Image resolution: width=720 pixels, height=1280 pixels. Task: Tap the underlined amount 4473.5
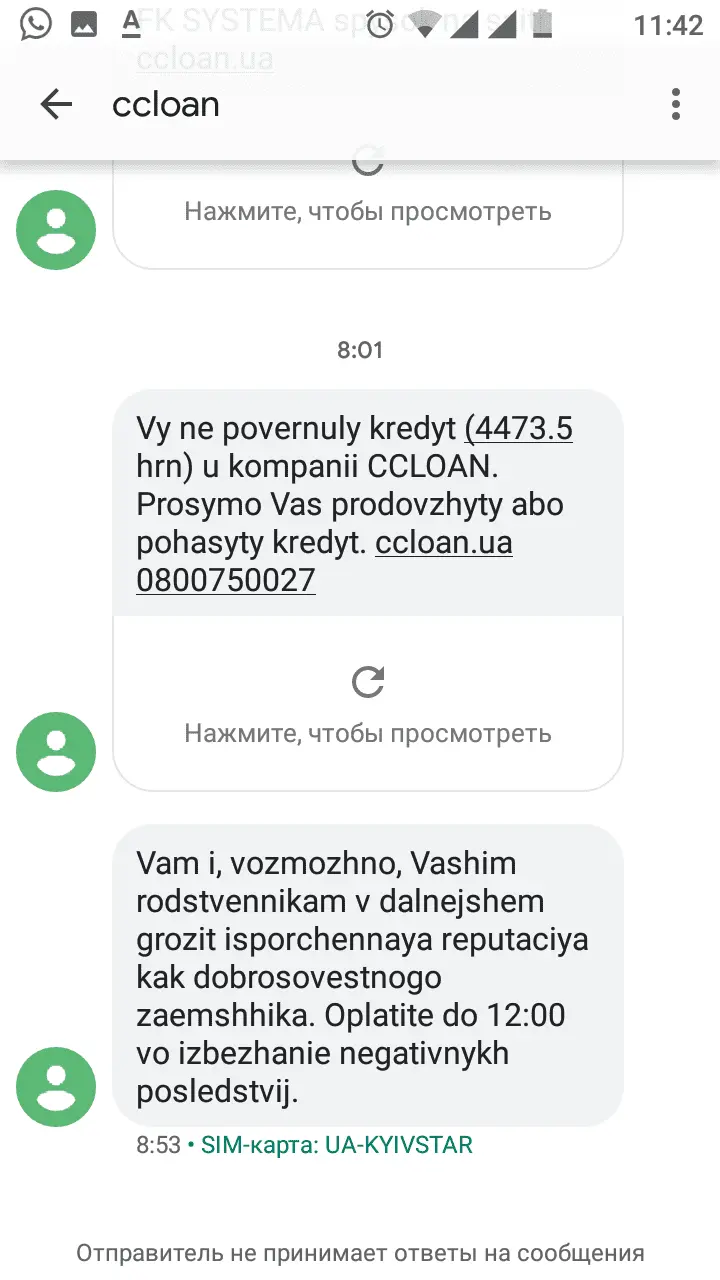click(519, 429)
